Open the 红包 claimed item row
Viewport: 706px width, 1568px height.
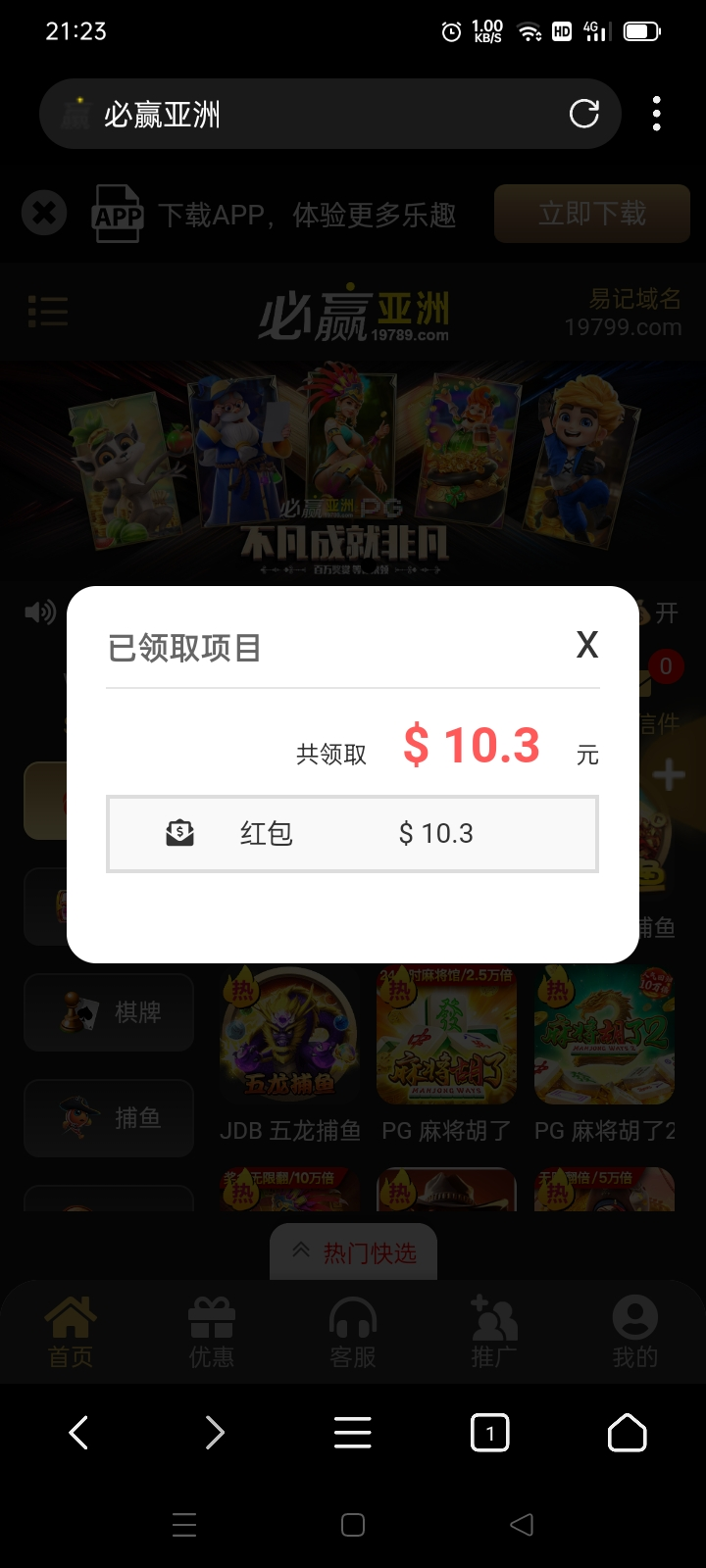352,834
